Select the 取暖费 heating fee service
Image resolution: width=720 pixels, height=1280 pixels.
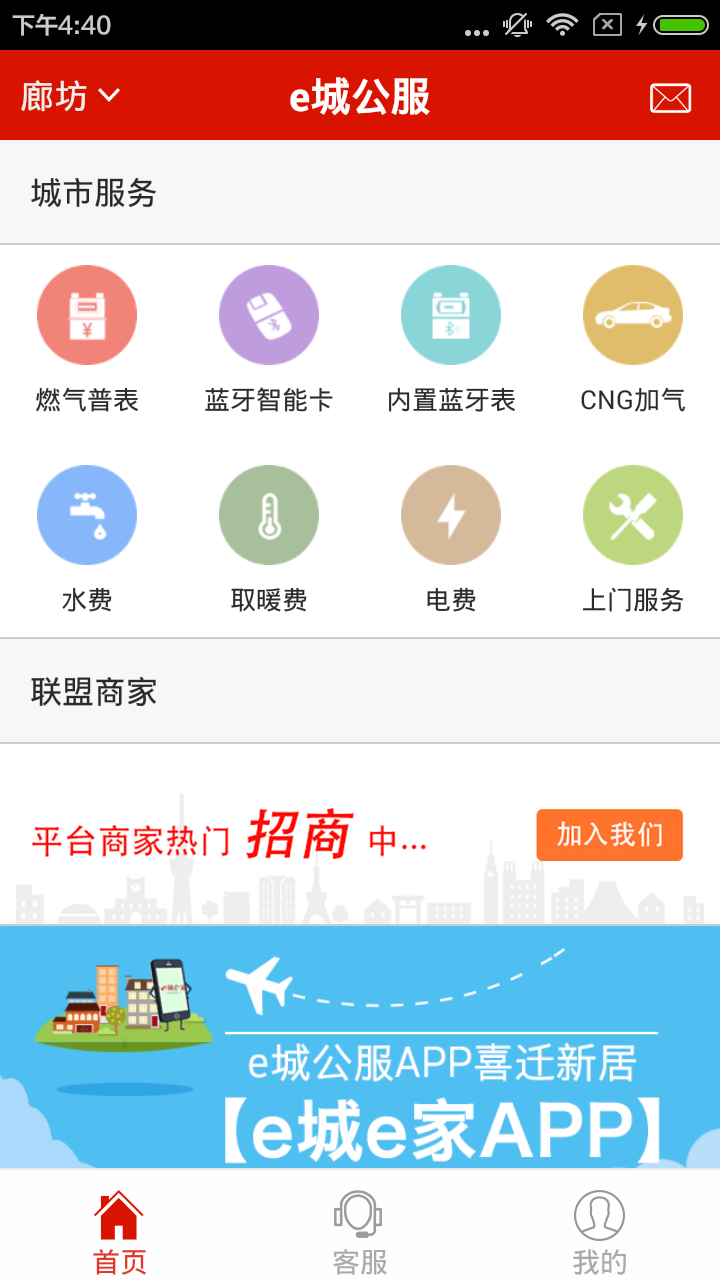coord(269,514)
